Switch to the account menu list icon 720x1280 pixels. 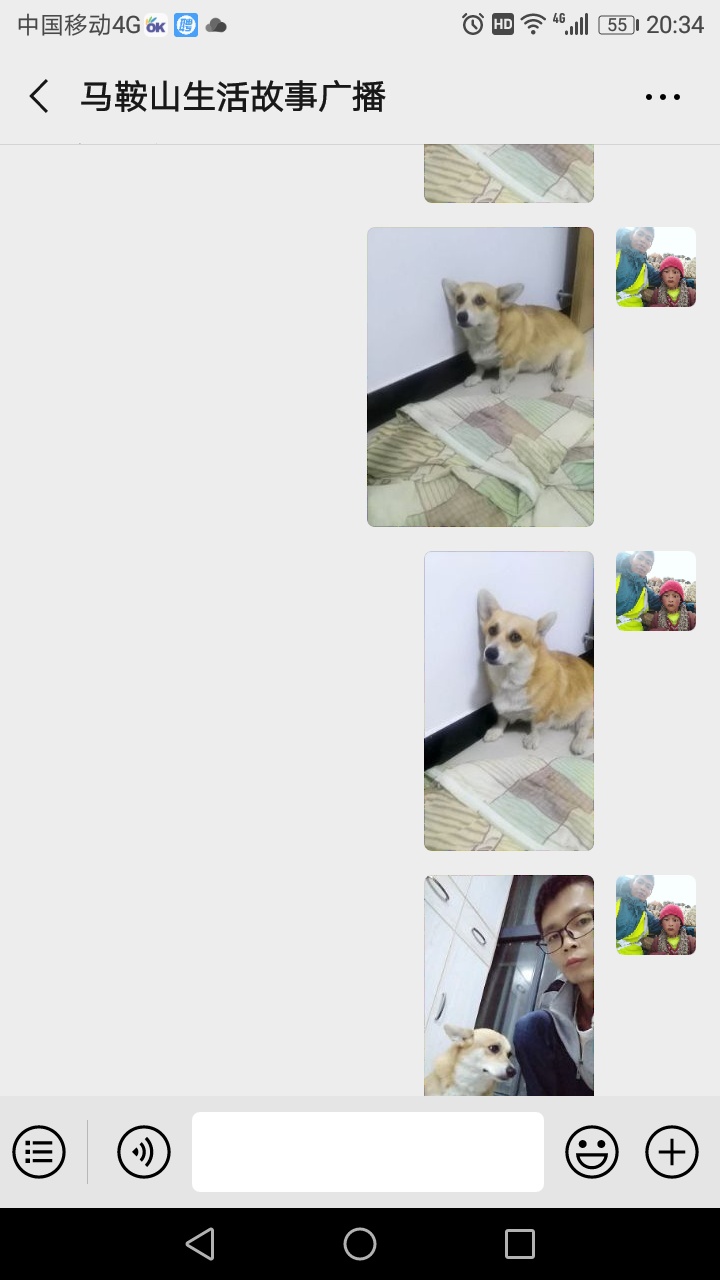tap(39, 1152)
